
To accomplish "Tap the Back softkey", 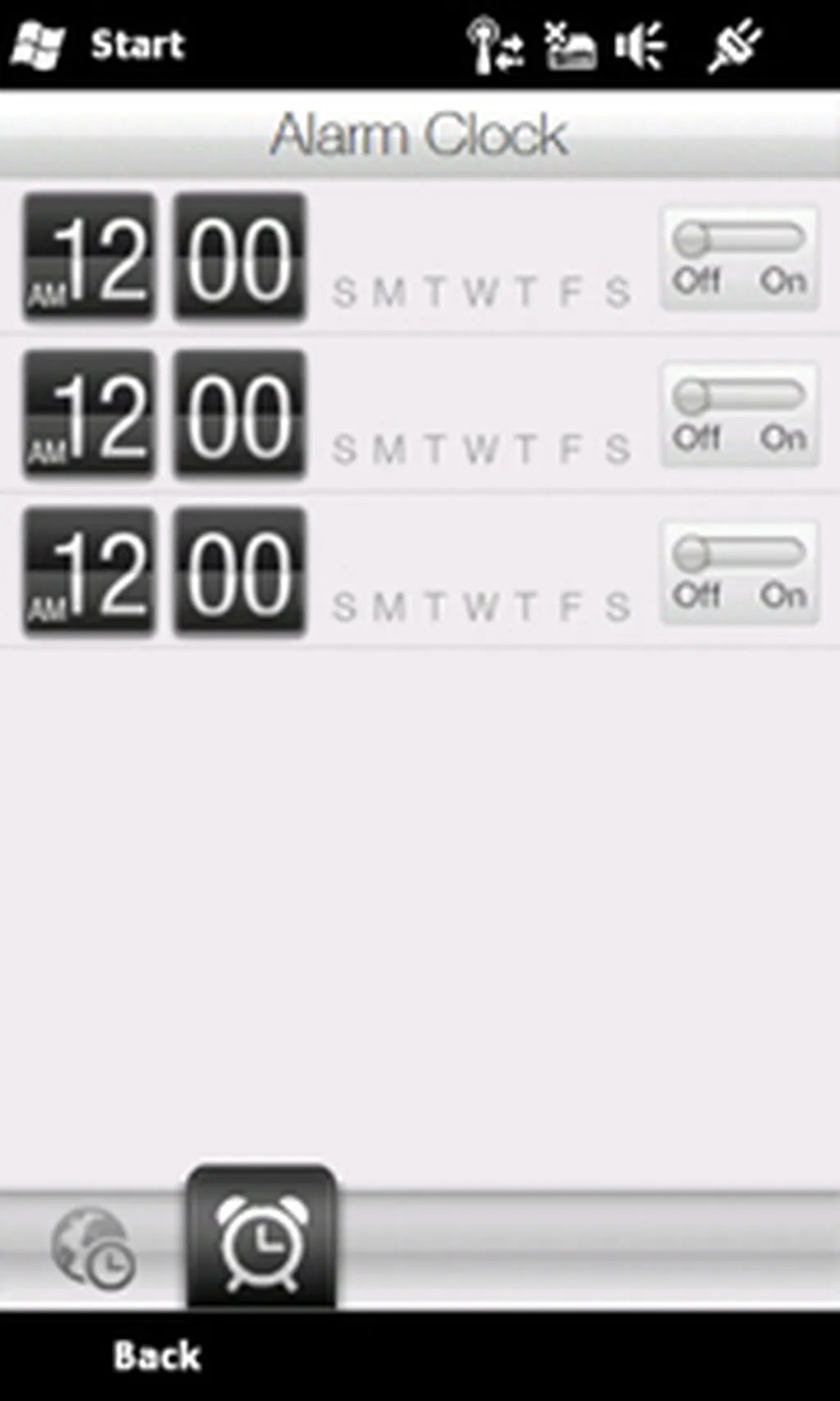I will [x=156, y=1356].
